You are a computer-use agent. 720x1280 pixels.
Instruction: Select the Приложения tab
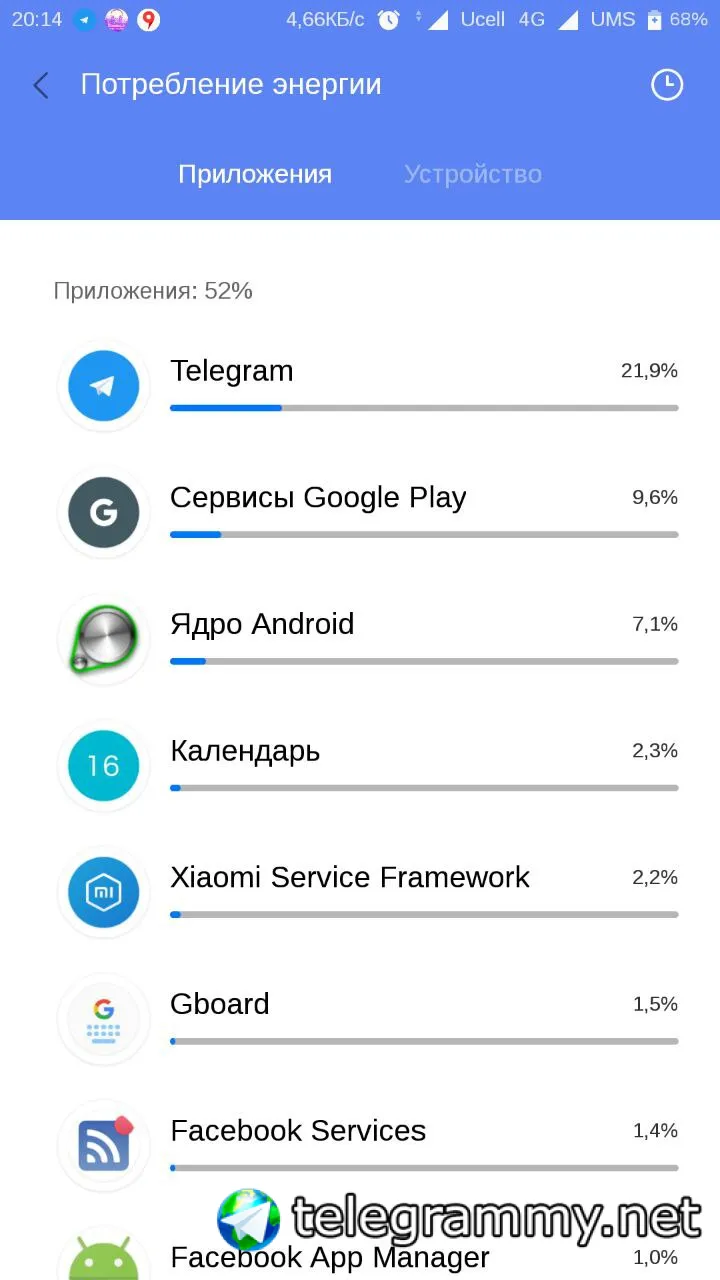click(x=255, y=174)
